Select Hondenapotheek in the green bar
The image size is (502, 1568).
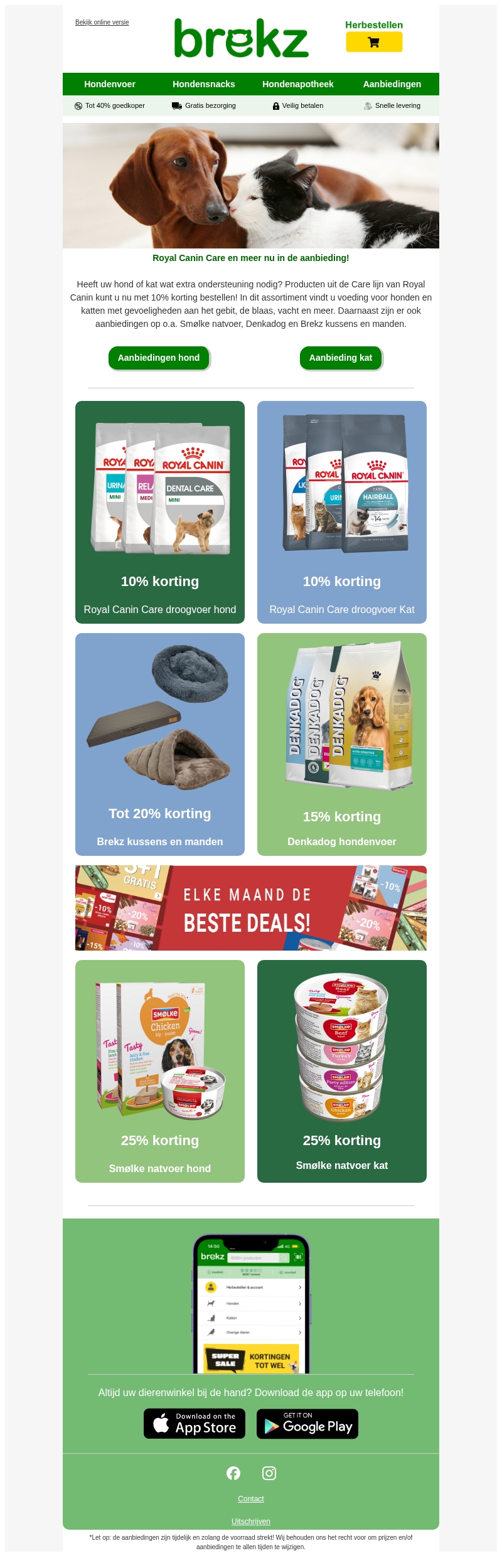[298, 84]
